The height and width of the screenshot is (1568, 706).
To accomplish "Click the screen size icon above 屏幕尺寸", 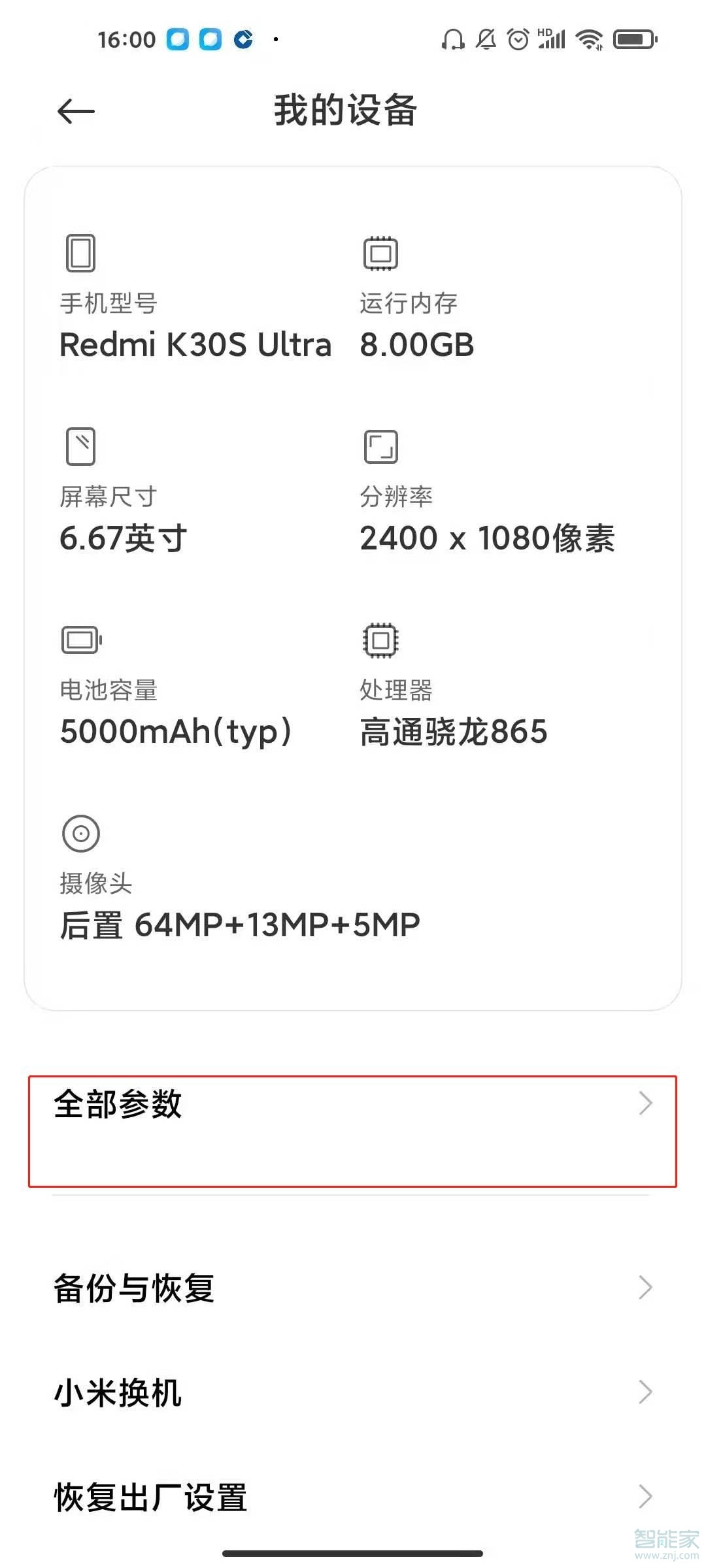I will tap(81, 447).
